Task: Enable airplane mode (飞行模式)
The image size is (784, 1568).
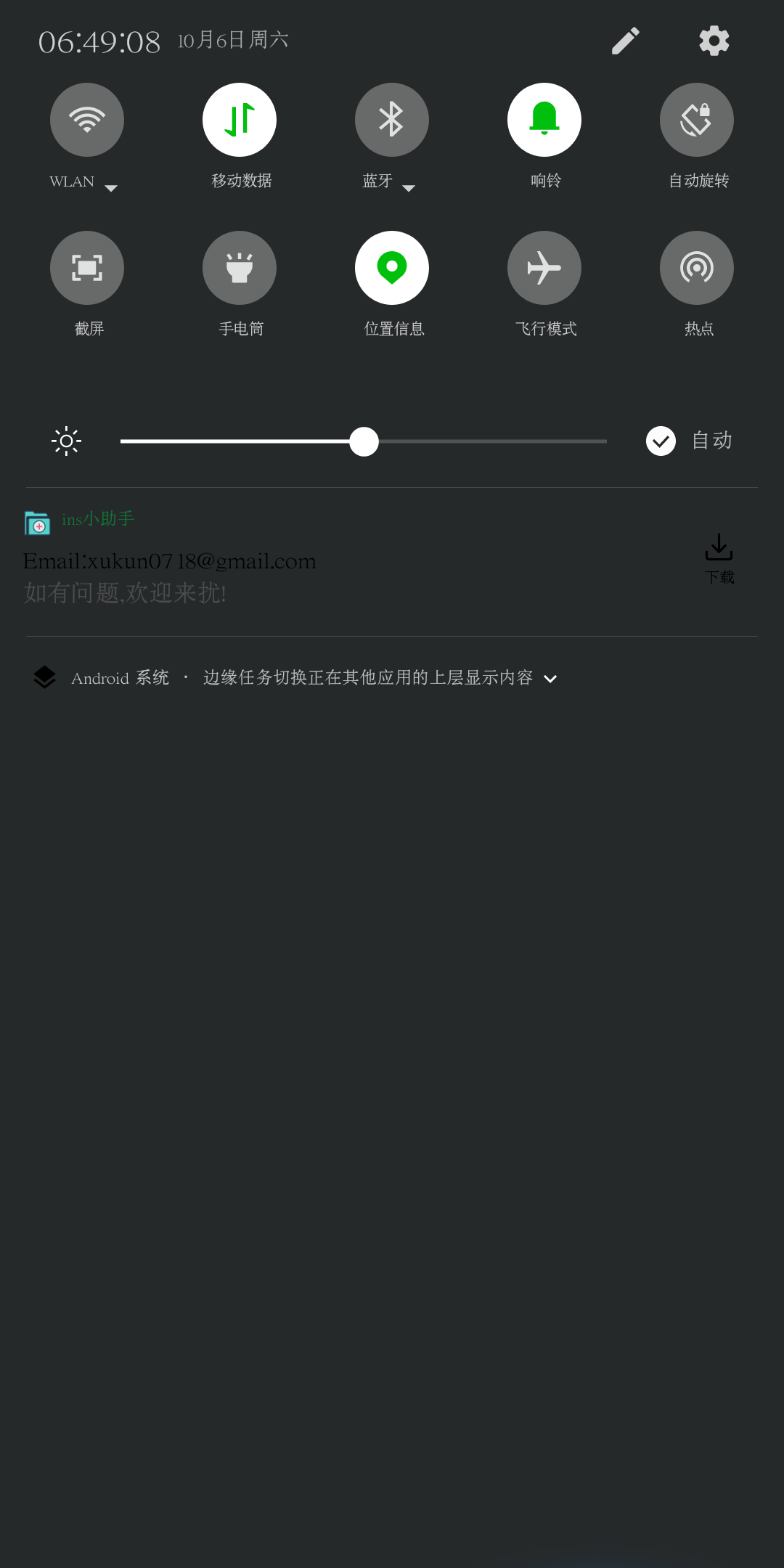Action: click(544, 268)
